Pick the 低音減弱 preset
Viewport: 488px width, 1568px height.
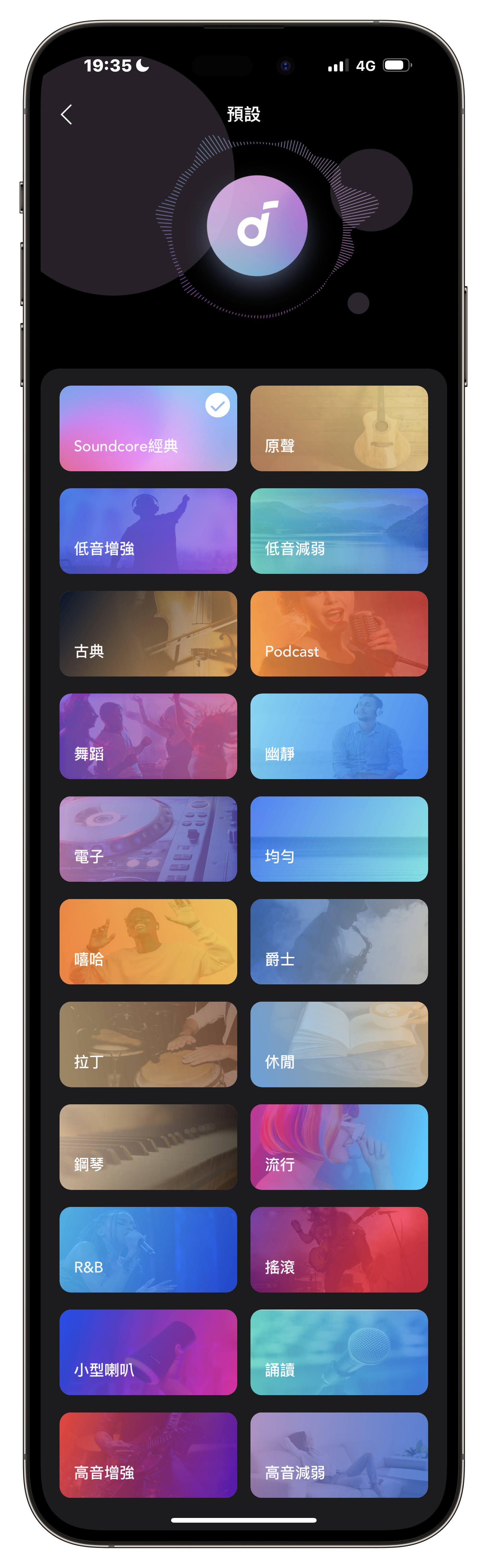339,531
